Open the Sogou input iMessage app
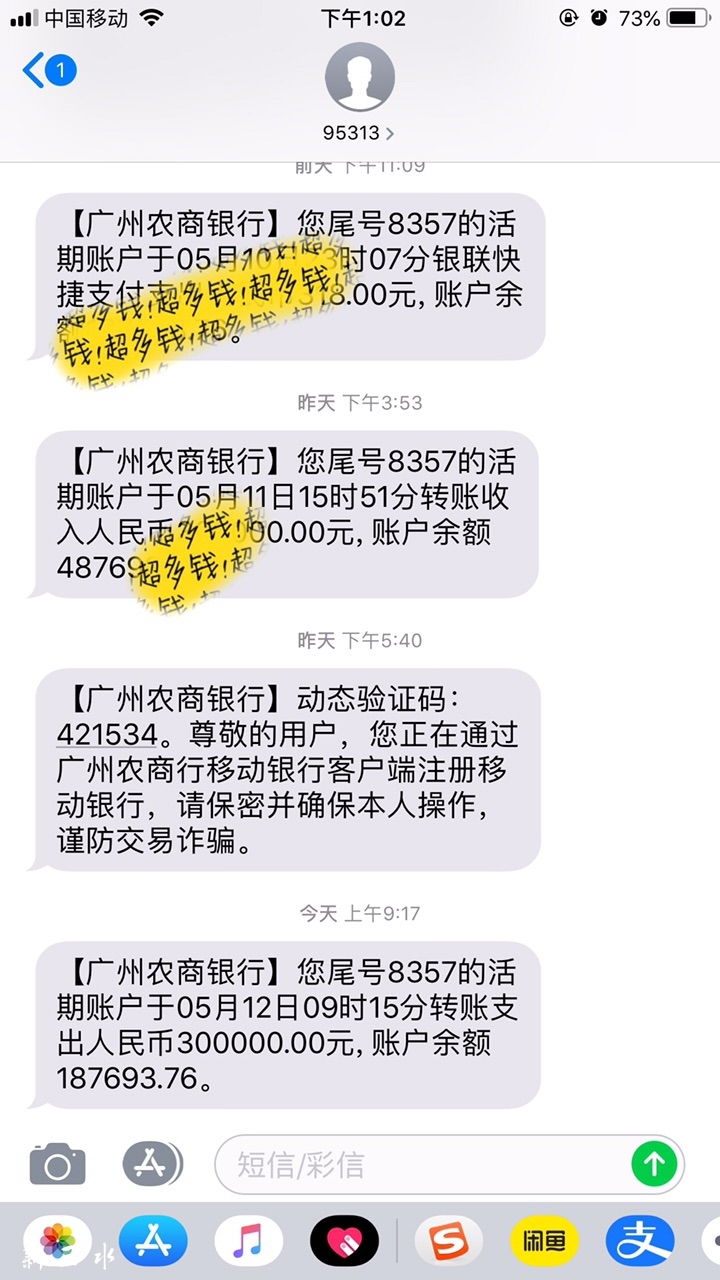This screenshot has width=720, height=1280. tap(449, 1243)
